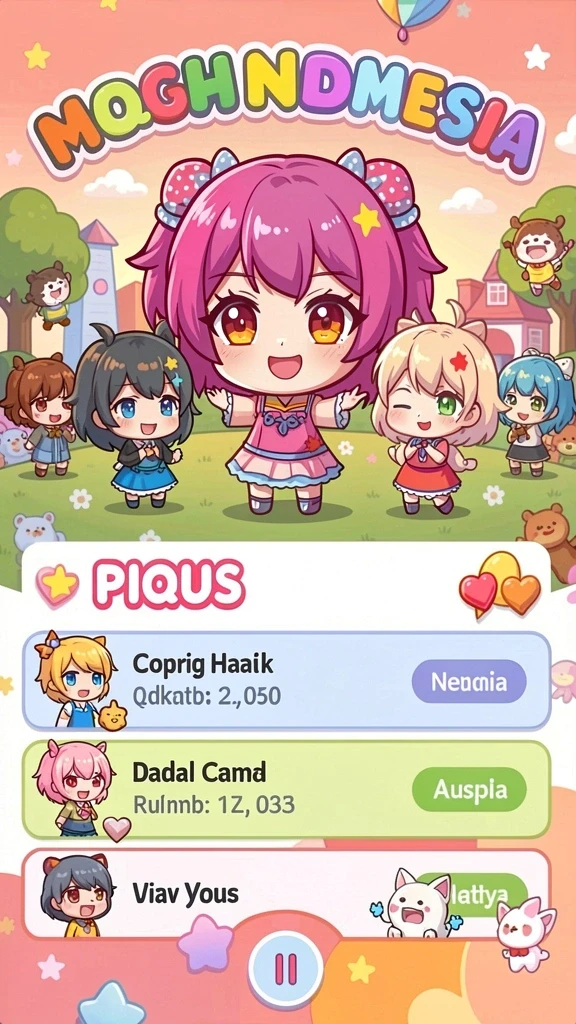Tap the Neonia button beside Coprig Haaik
Screen dimensions: 576x1024
point(469,681)
